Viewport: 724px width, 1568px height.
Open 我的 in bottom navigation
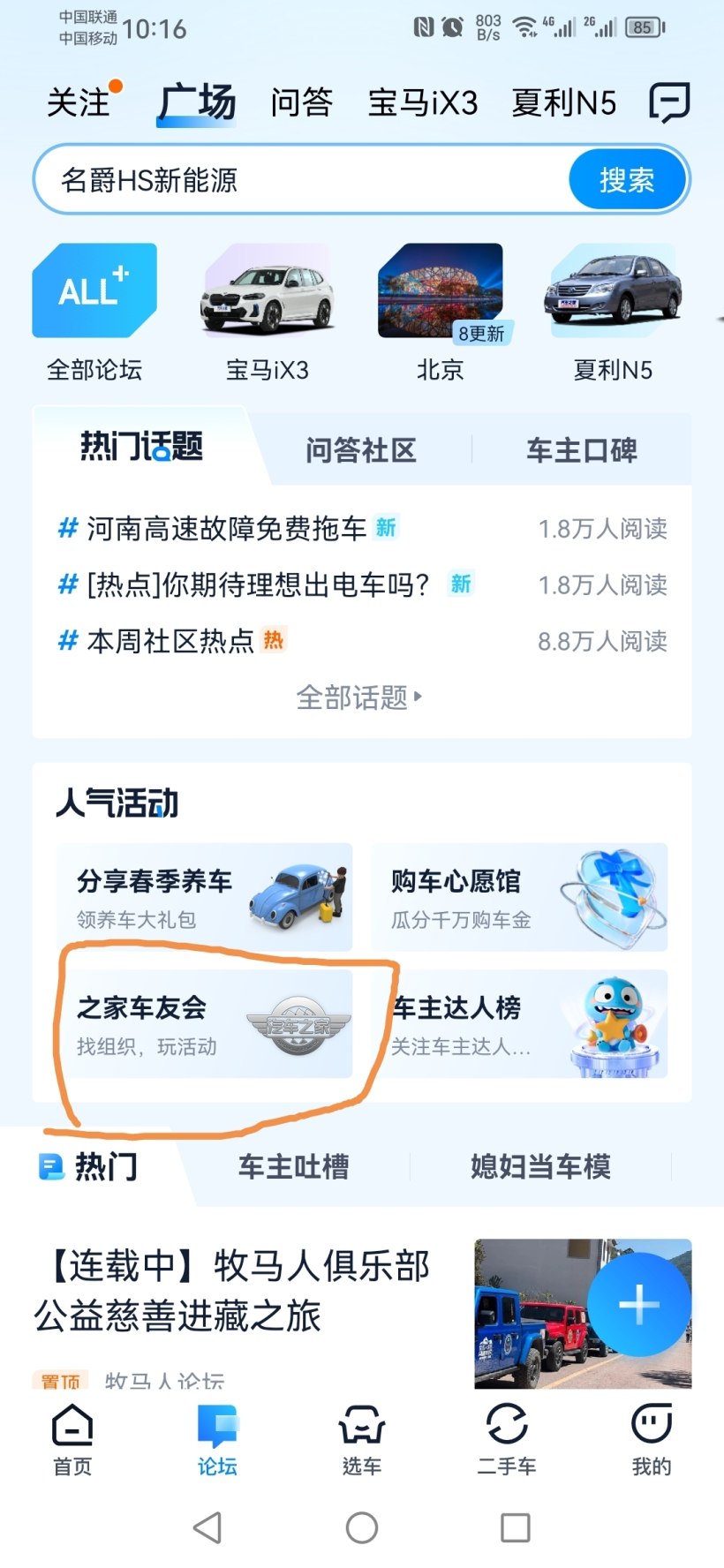click(x=651, y=1440)
